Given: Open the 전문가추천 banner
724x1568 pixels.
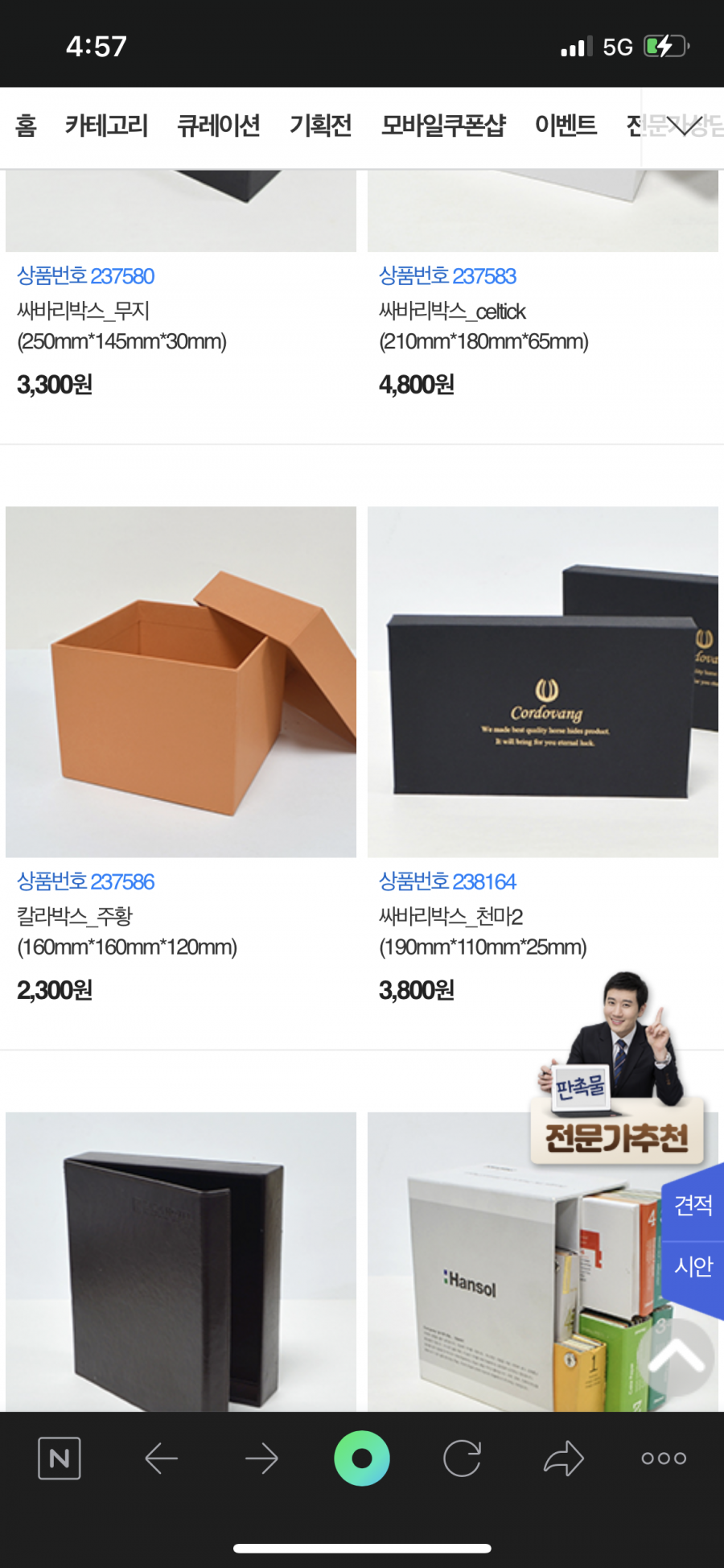Looking at the screenshot, I should 616,1137.
